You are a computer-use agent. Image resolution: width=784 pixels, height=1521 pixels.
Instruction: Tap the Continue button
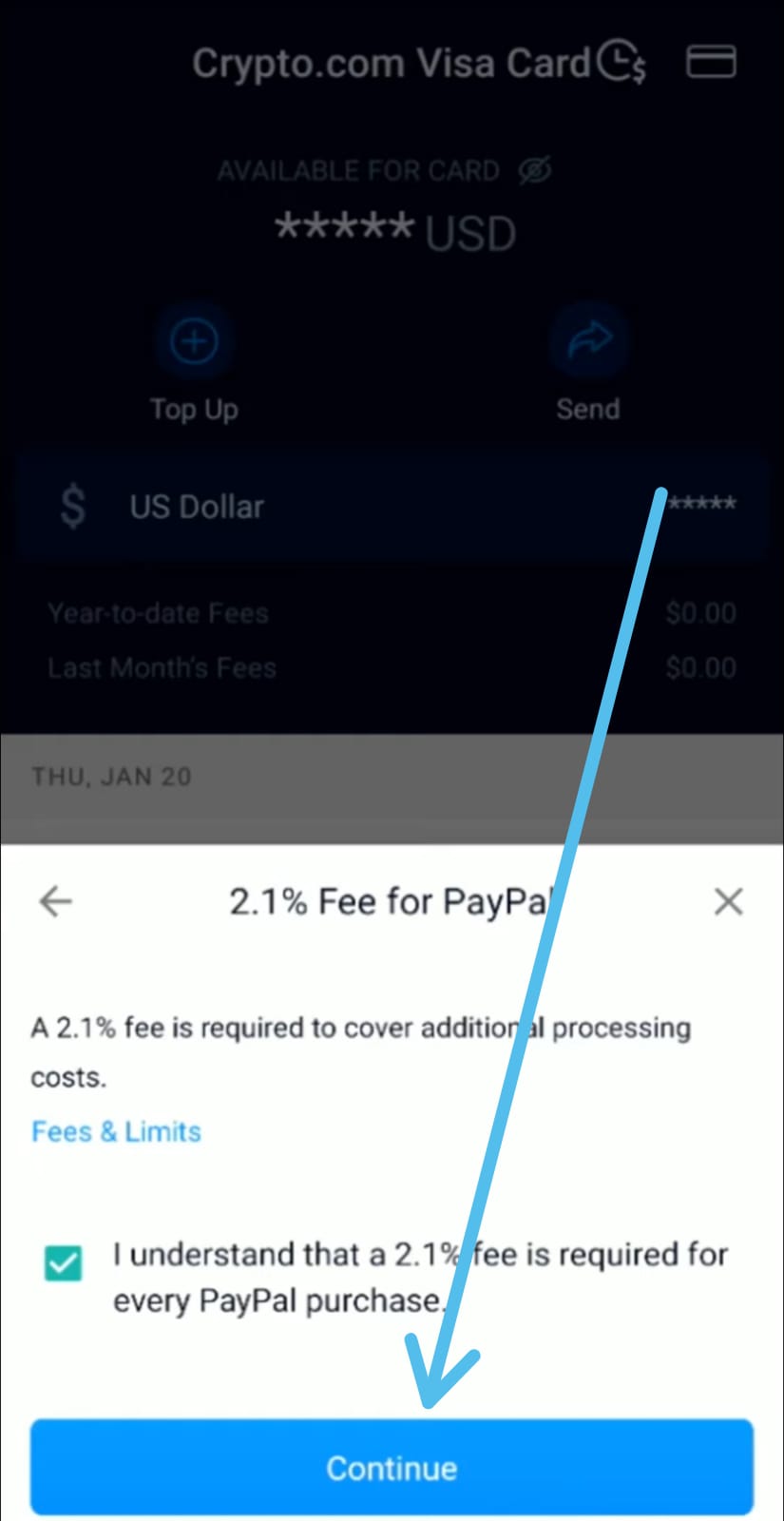pos(392,1467)
